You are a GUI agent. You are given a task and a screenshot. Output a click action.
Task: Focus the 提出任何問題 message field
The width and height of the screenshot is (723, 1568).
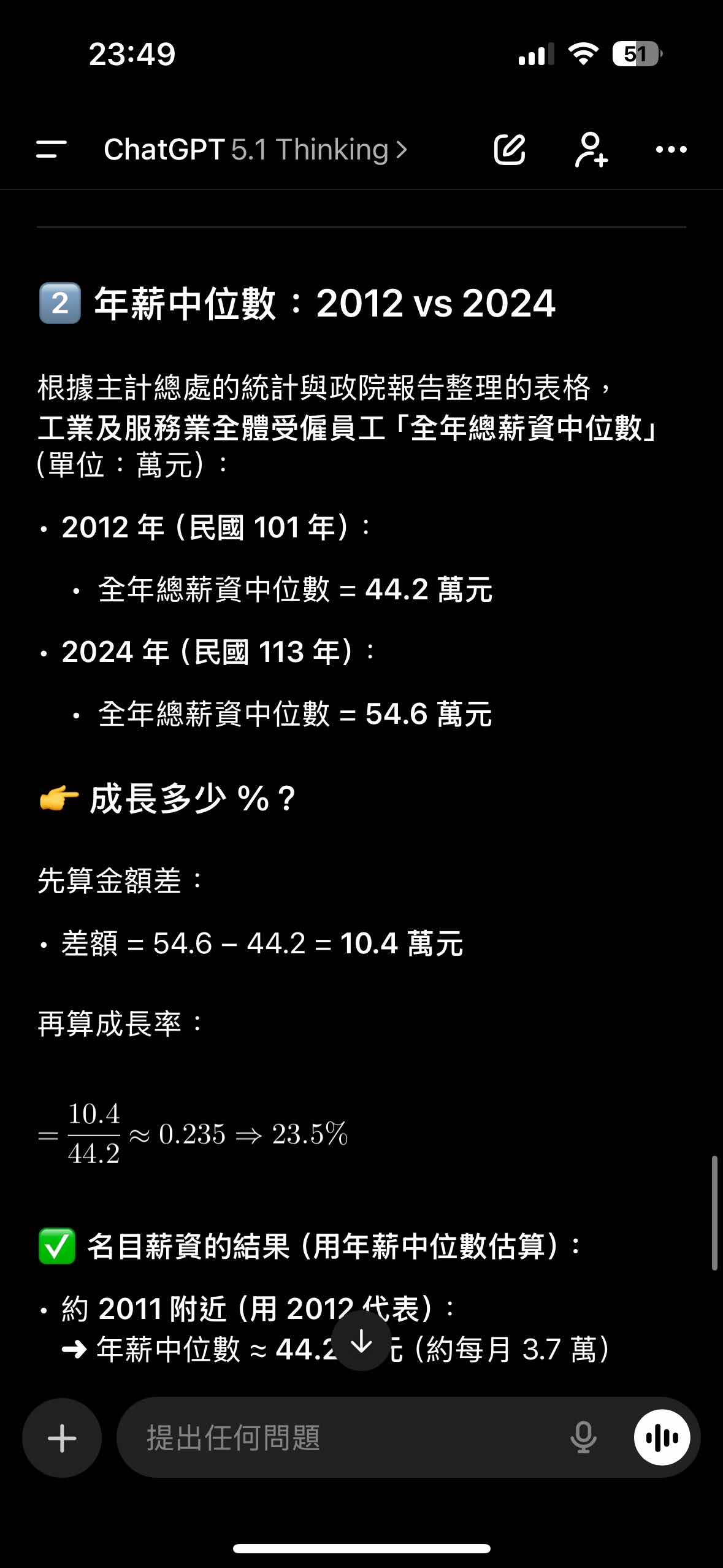343,1438
